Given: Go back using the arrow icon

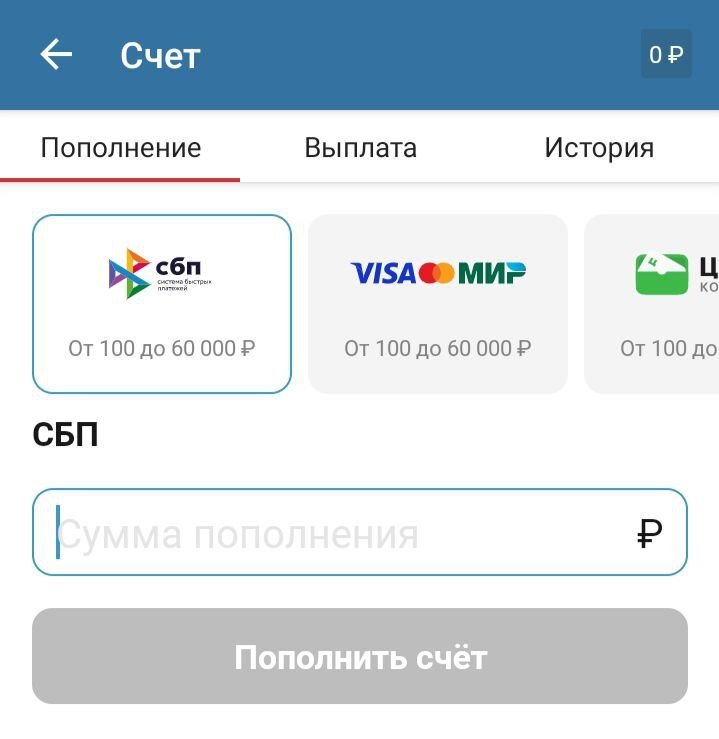Looking at the screenshot, I should click(x=56, y=55).
